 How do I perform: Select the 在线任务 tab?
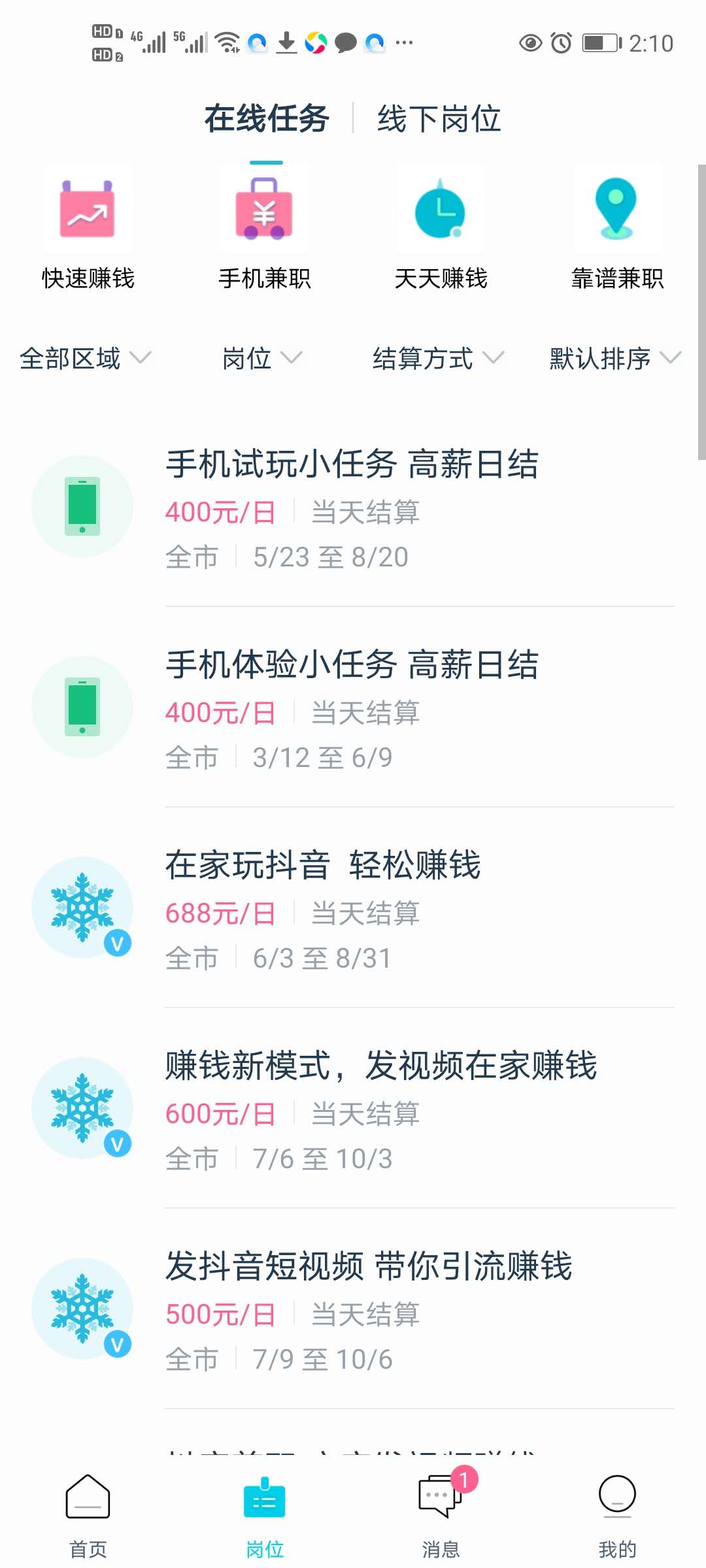click(x=266, y=119)
